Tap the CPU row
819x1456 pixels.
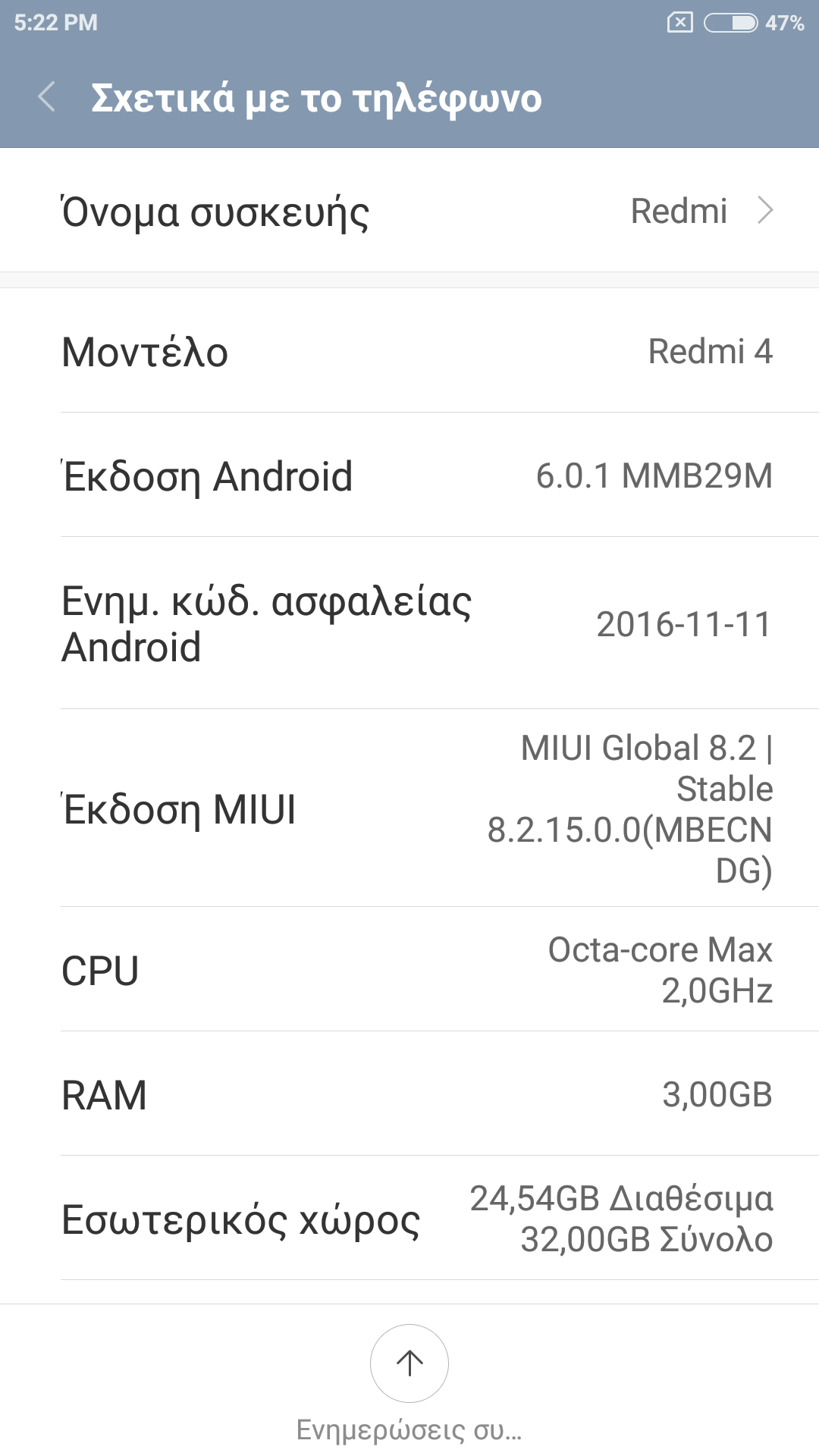[409, 970]
